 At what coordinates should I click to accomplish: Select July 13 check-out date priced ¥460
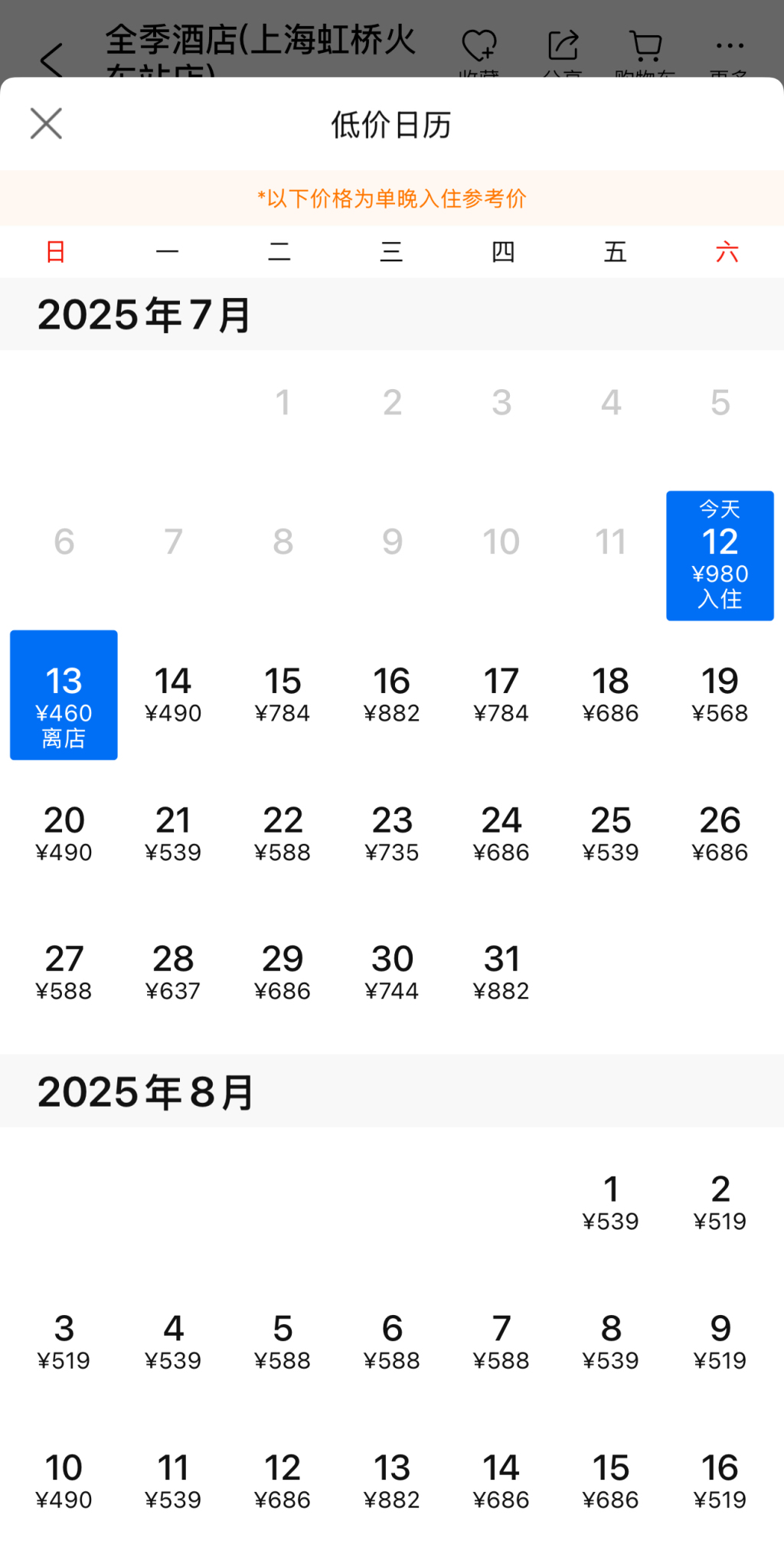[64, 695]
